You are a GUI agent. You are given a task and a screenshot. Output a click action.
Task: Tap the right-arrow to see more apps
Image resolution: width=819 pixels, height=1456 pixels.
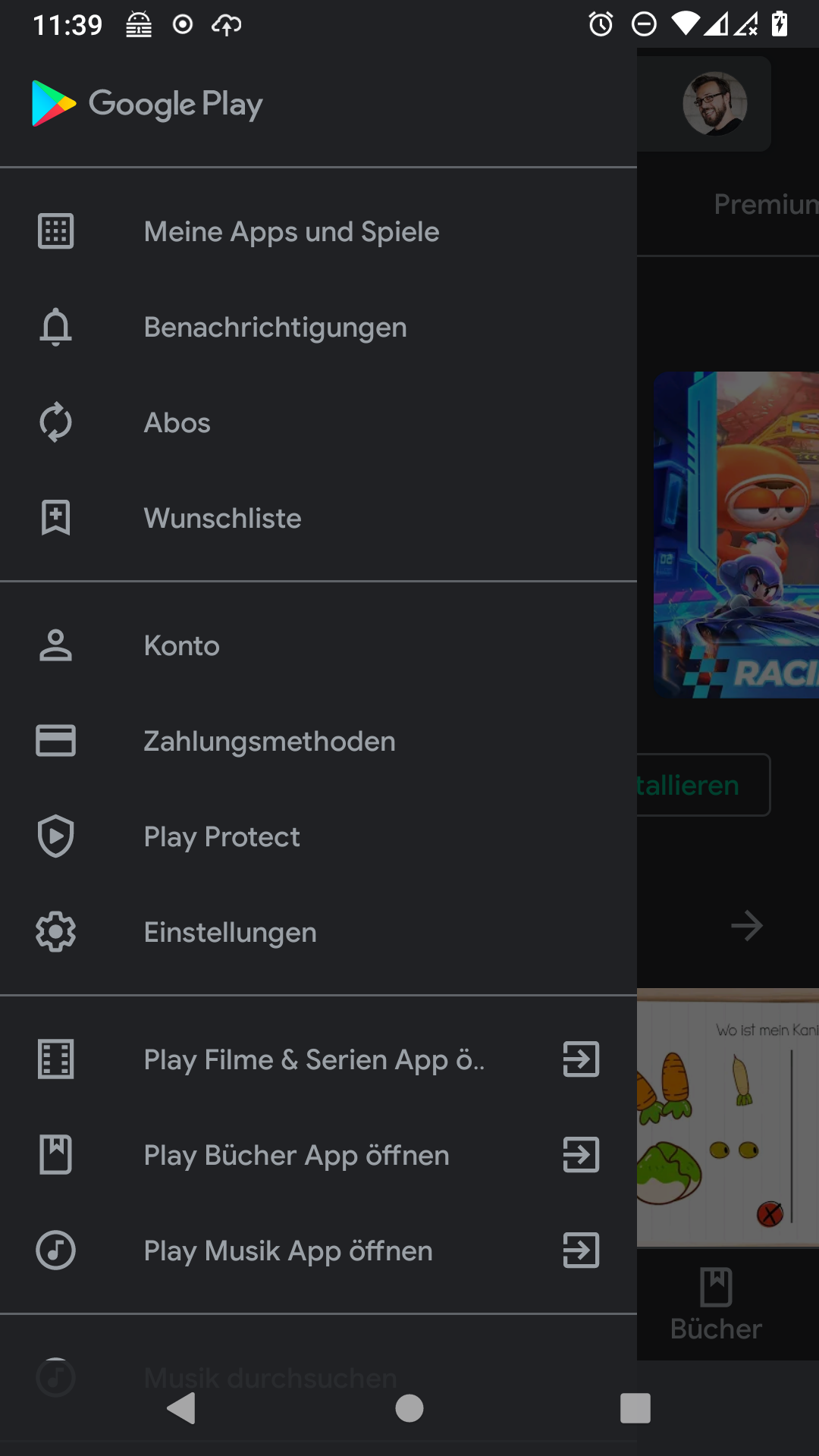(x=747, y=924)
